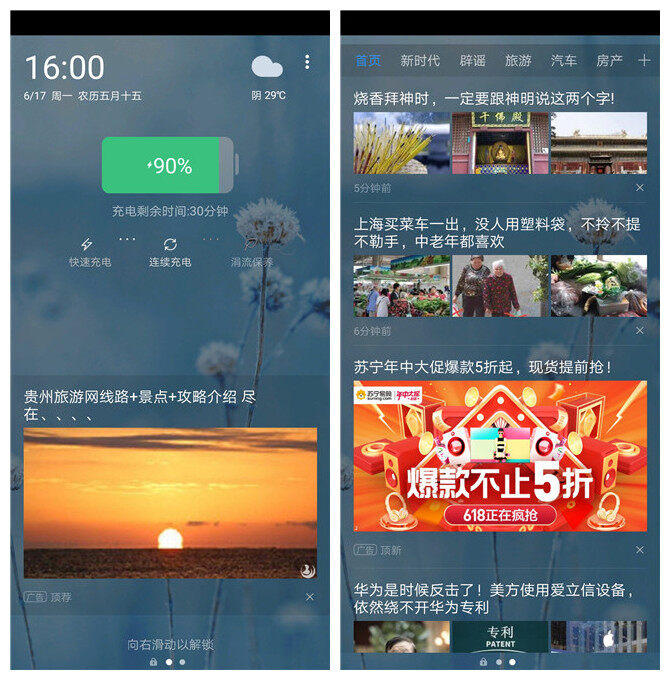Select continuous charging mode
The image size is (670, 680).
[x=170, y=251]
